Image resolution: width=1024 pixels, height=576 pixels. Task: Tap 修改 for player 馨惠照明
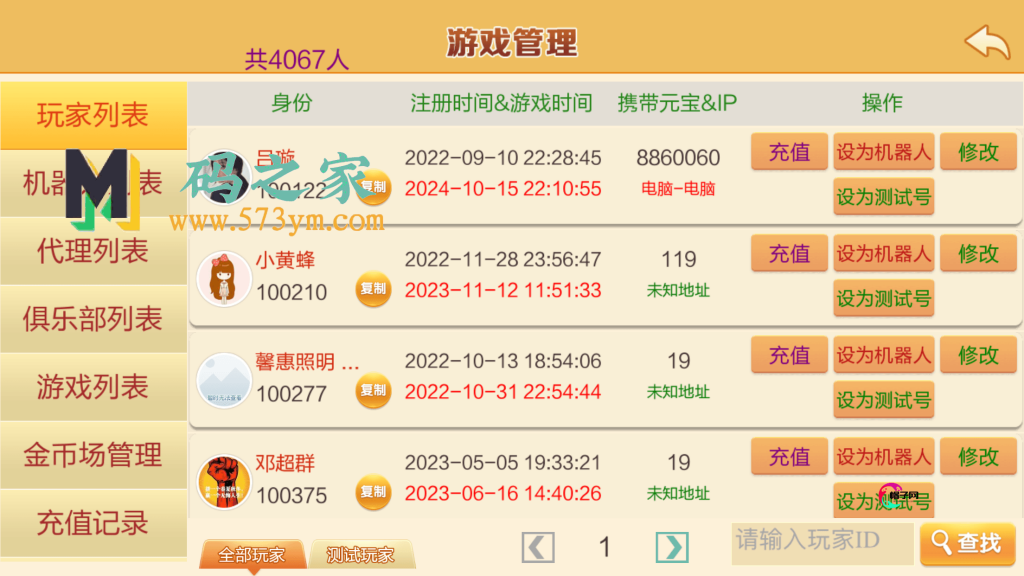tap(978, 355)
